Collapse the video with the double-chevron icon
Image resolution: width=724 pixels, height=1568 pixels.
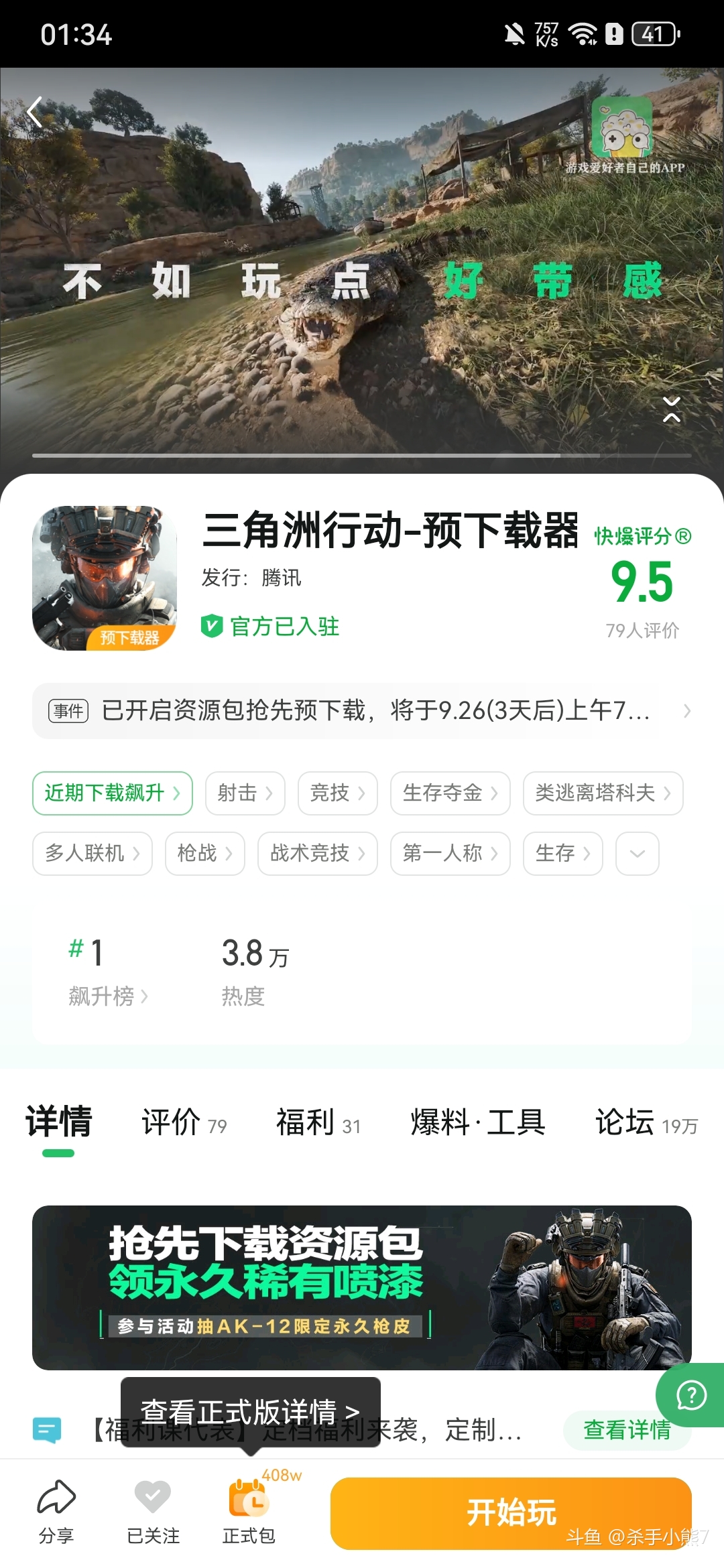[x=671, y=409]
